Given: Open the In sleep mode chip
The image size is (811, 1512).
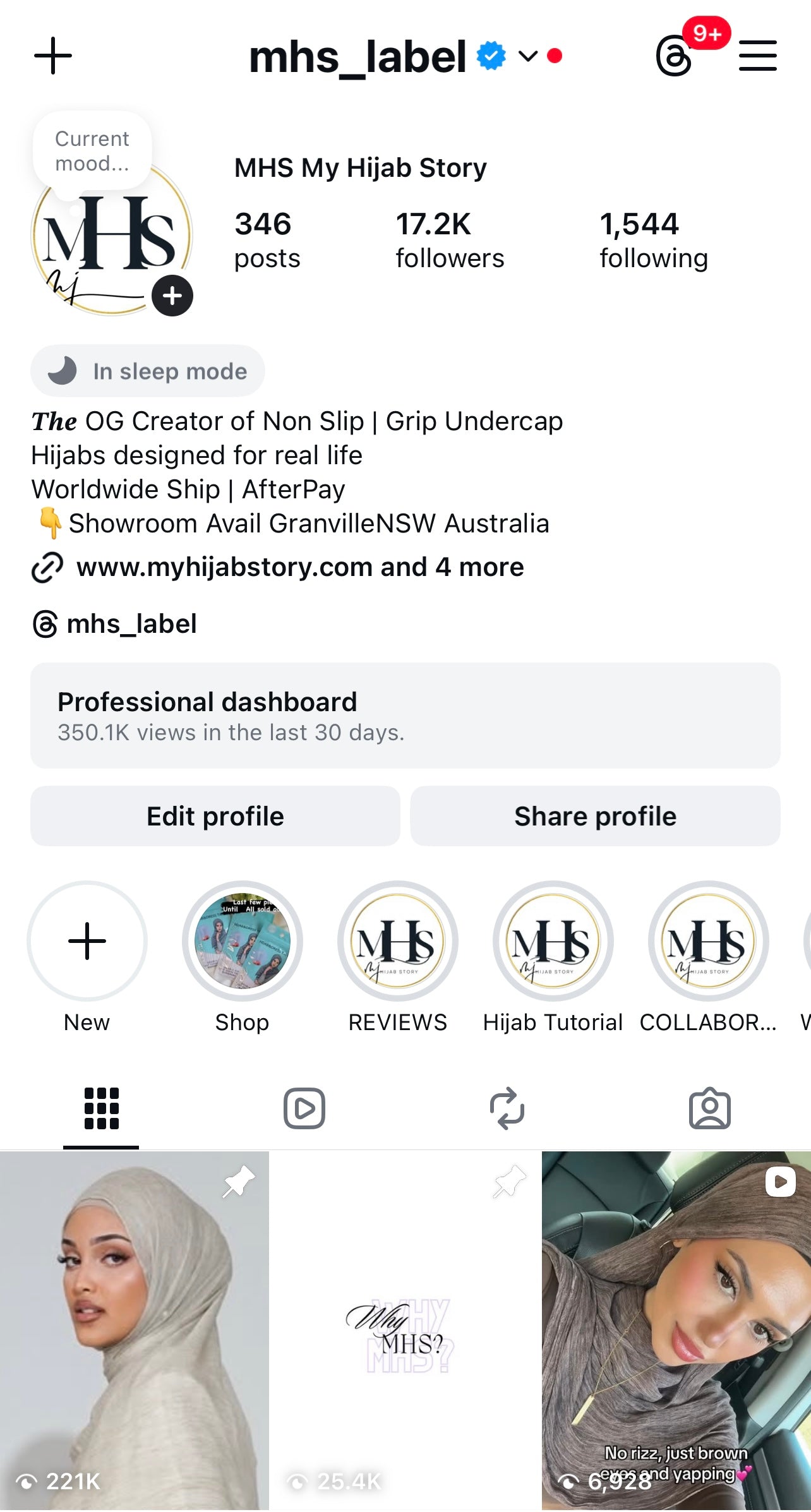Looking at the screenshot, I should pyautogui.click(x=148, y=371).
